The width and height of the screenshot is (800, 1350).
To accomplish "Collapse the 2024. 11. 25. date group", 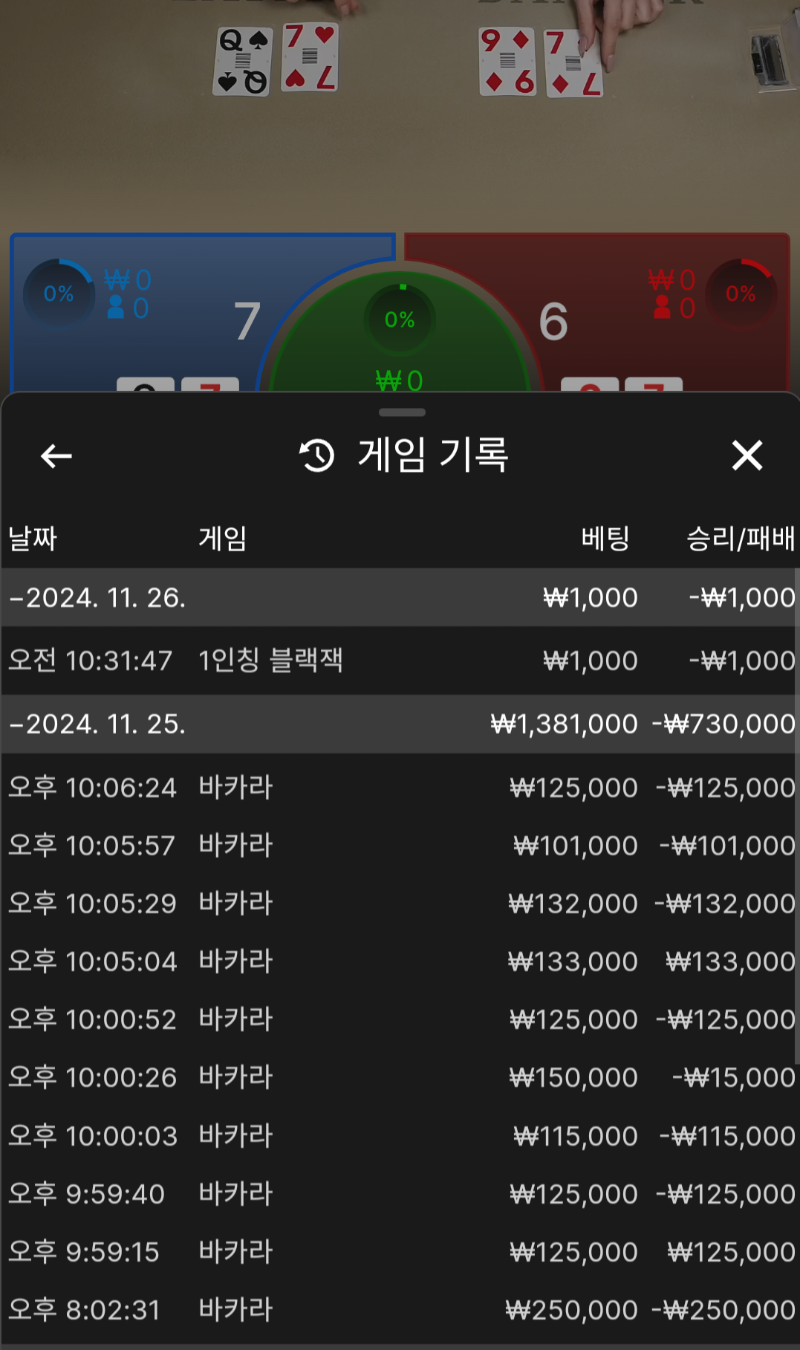I will pos(400,724).
